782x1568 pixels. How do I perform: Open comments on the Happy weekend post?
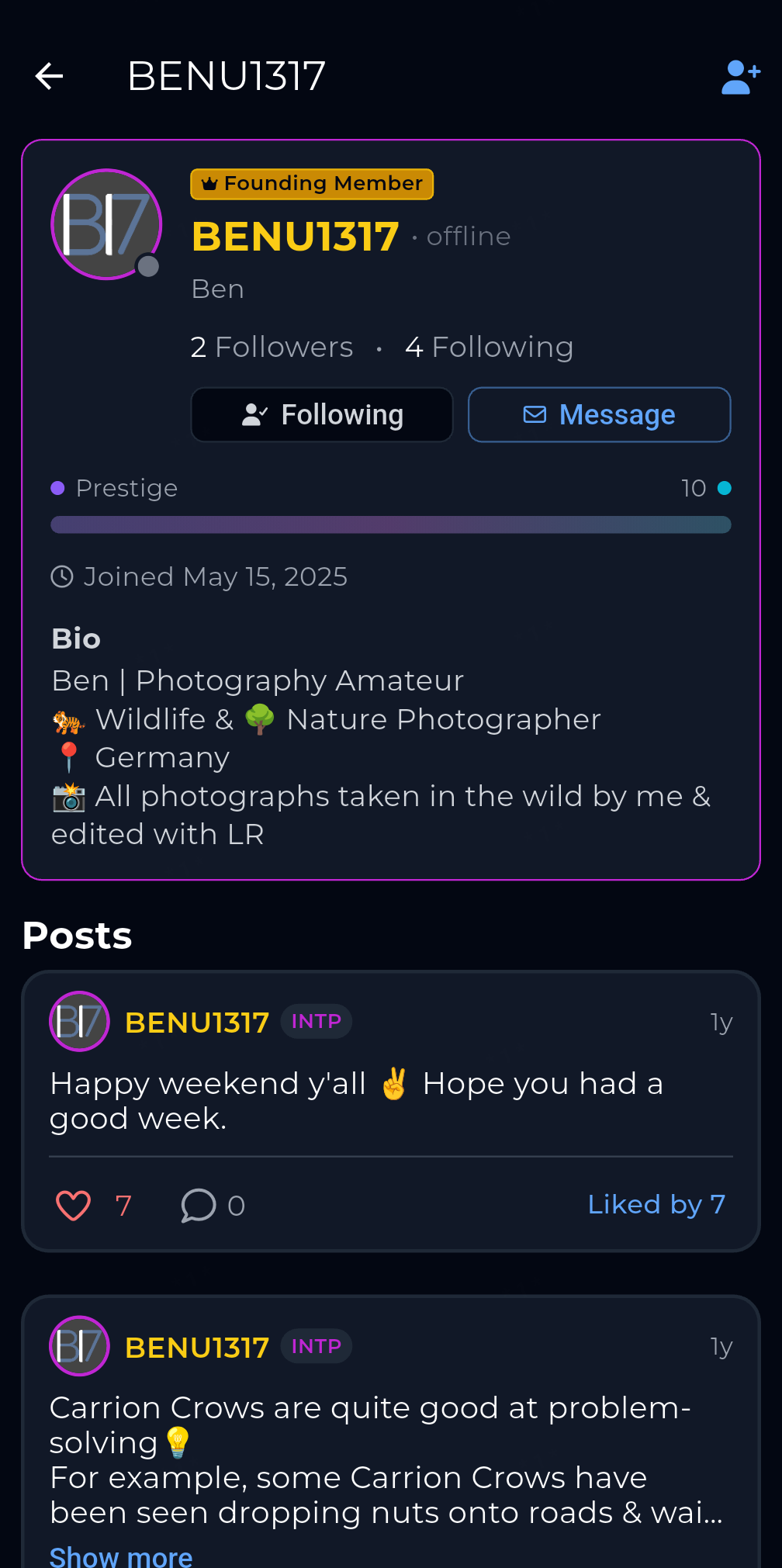[x=199, y=1205]
